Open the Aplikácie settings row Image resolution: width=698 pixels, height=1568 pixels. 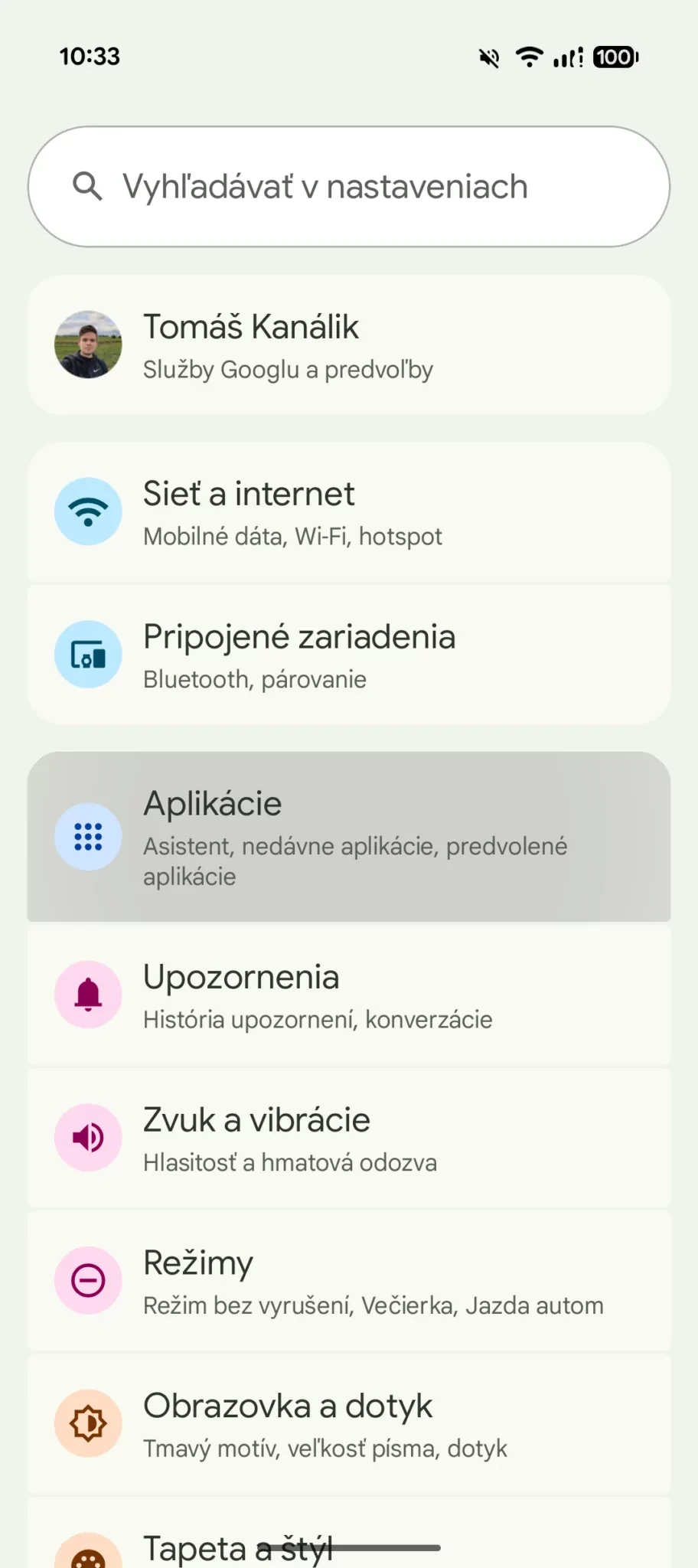[x=349, y=837]
